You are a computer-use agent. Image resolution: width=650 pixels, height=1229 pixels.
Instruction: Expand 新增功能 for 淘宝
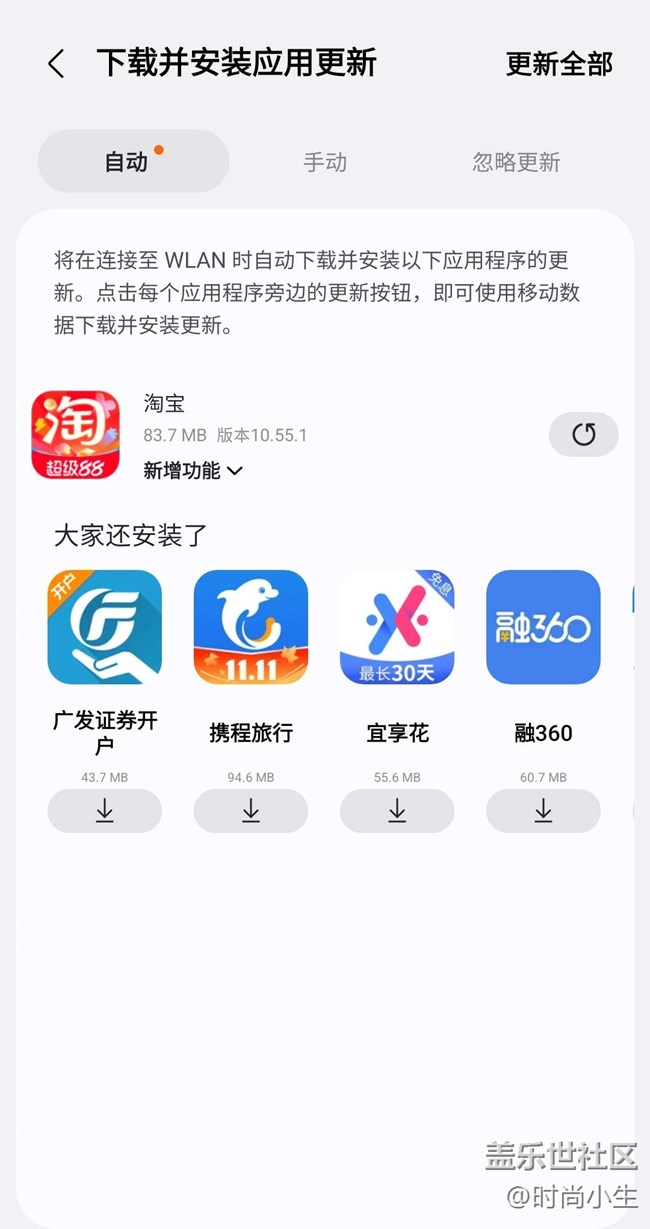pos(193,470)
